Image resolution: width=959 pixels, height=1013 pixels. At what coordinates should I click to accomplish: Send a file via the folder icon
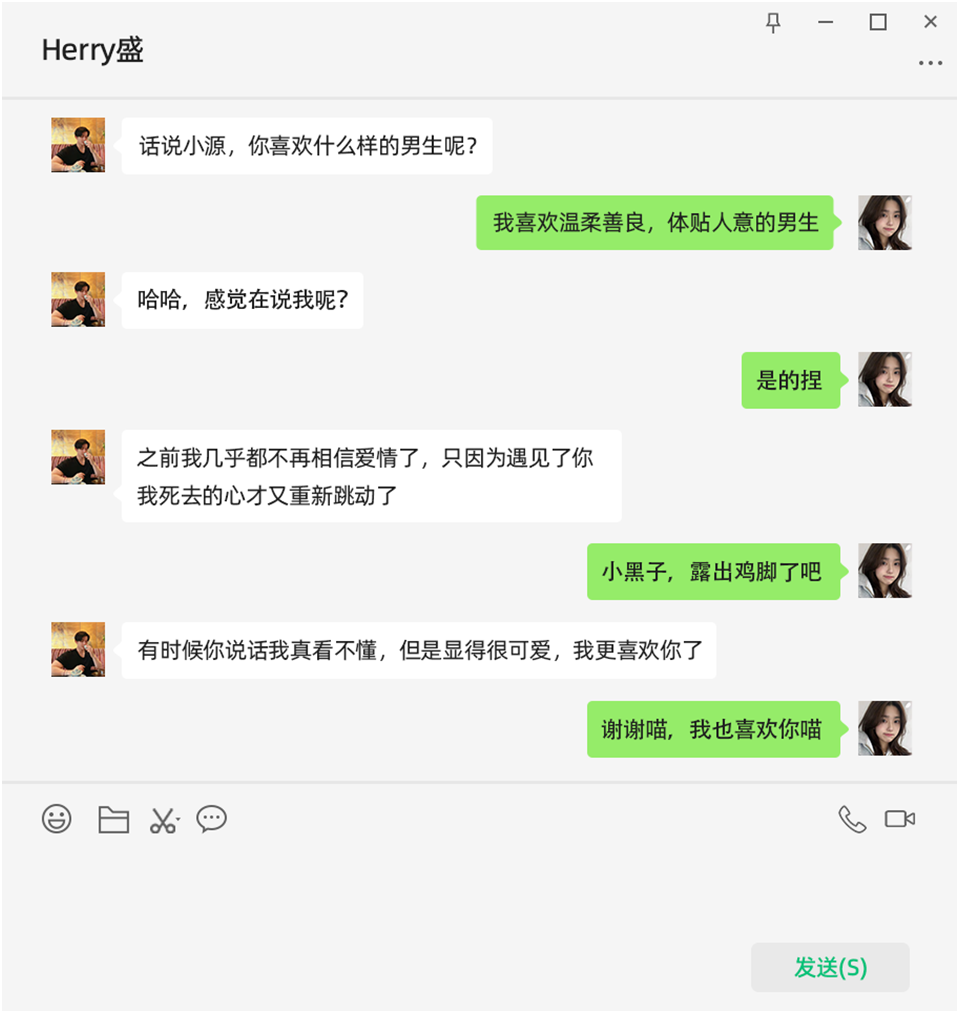(x=113, y=820)
